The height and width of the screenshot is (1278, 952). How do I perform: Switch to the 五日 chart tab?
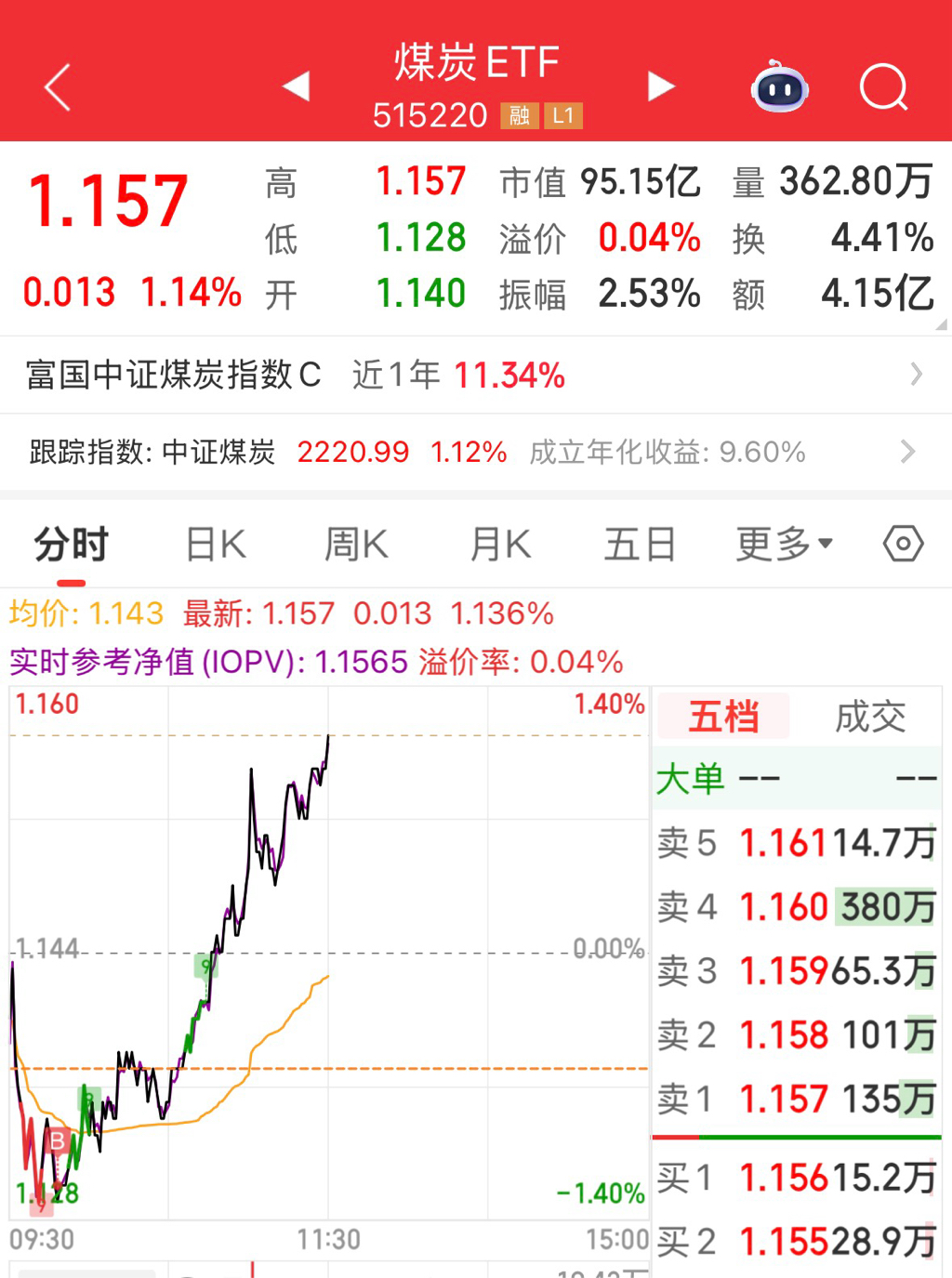(x=640, y=544)
